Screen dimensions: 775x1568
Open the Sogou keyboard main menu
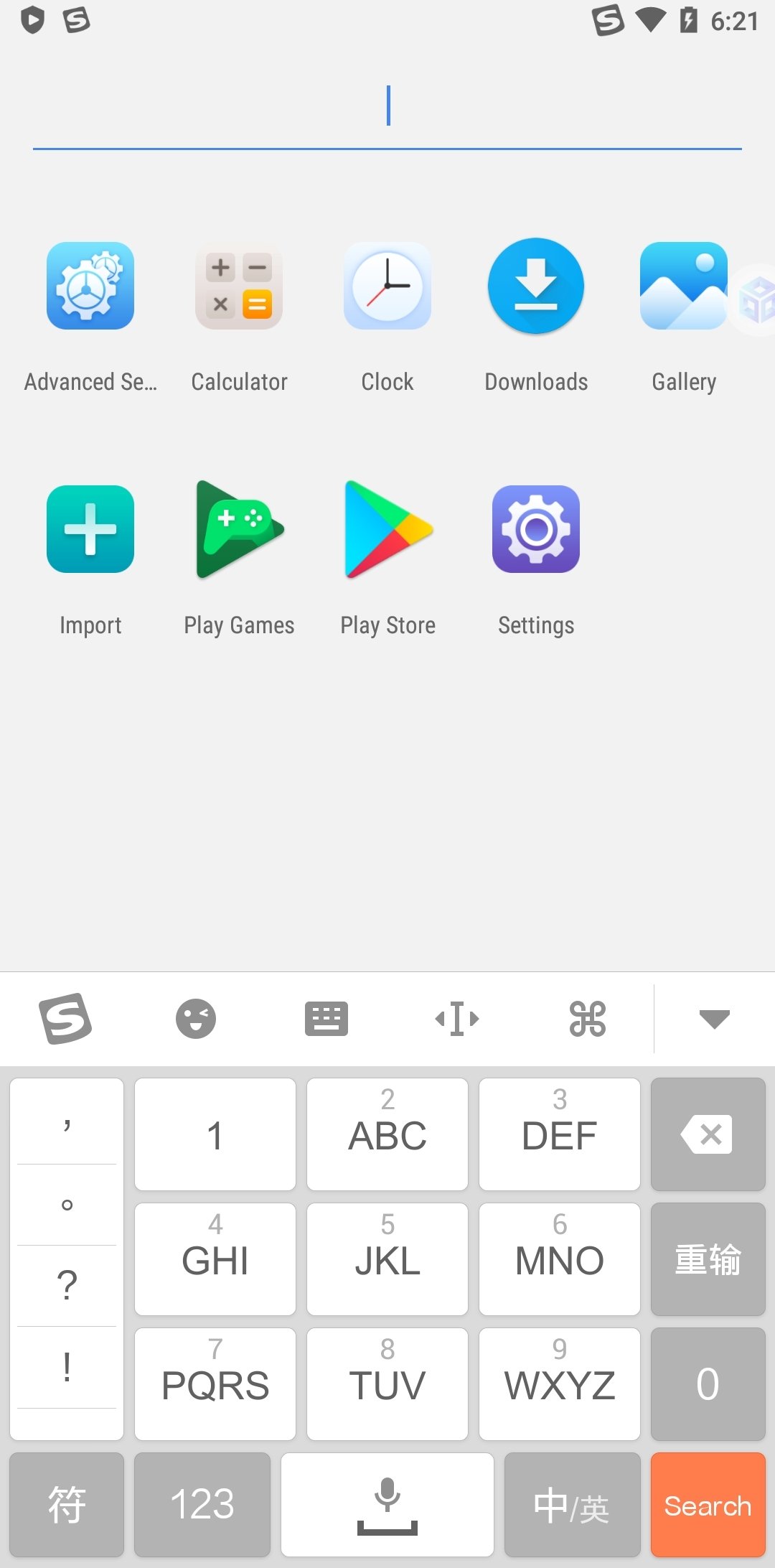point(66,1018)
